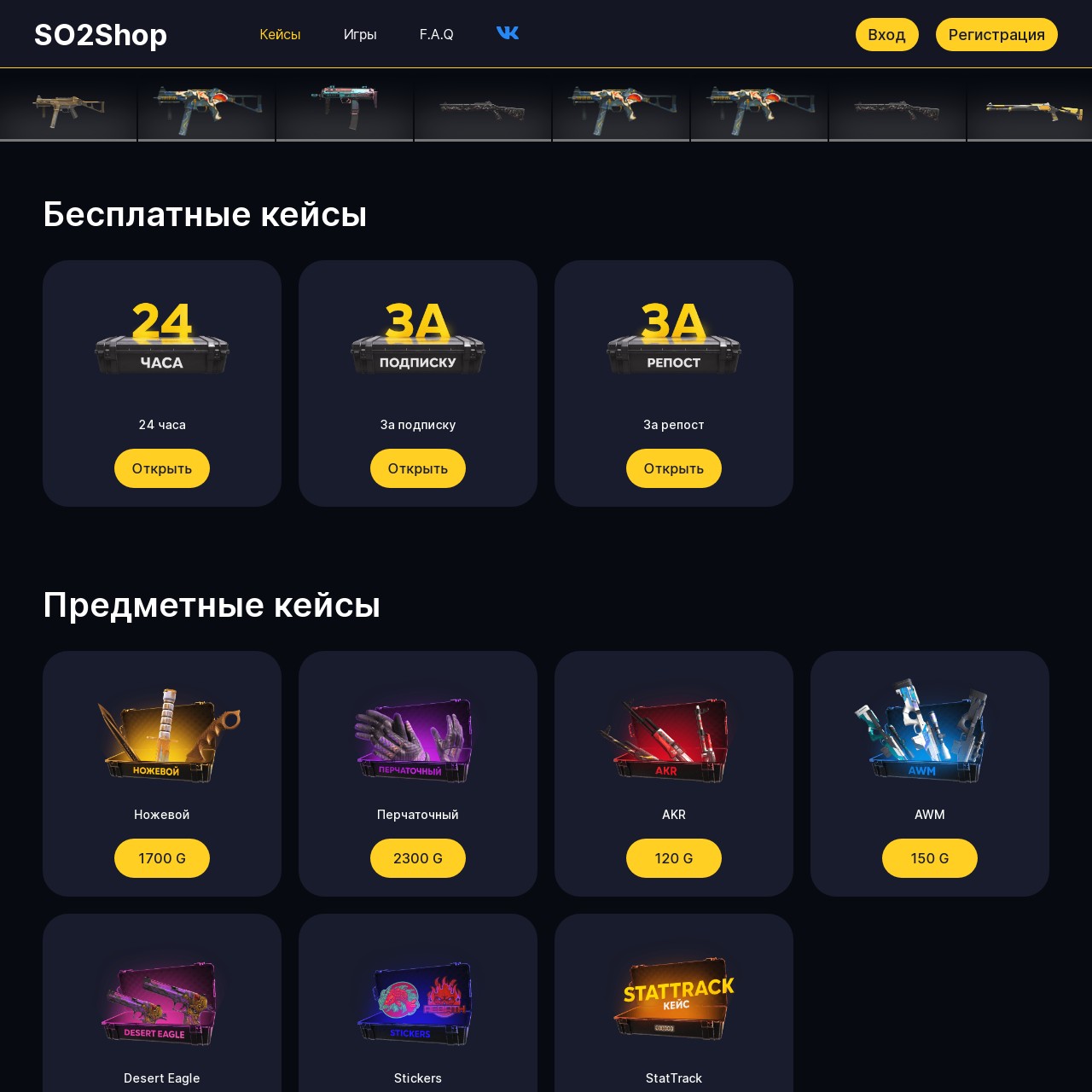Viewport: 1092px width, 1092px height.
Task: Switch to the Кейсы nav item
Action: [280, 34]
